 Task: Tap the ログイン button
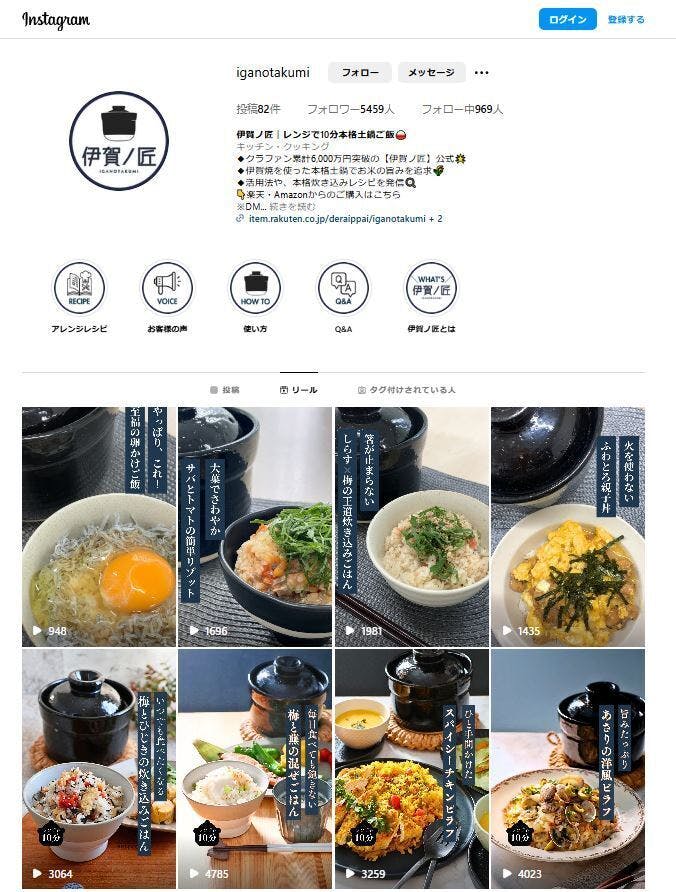(x=567, y=19)
